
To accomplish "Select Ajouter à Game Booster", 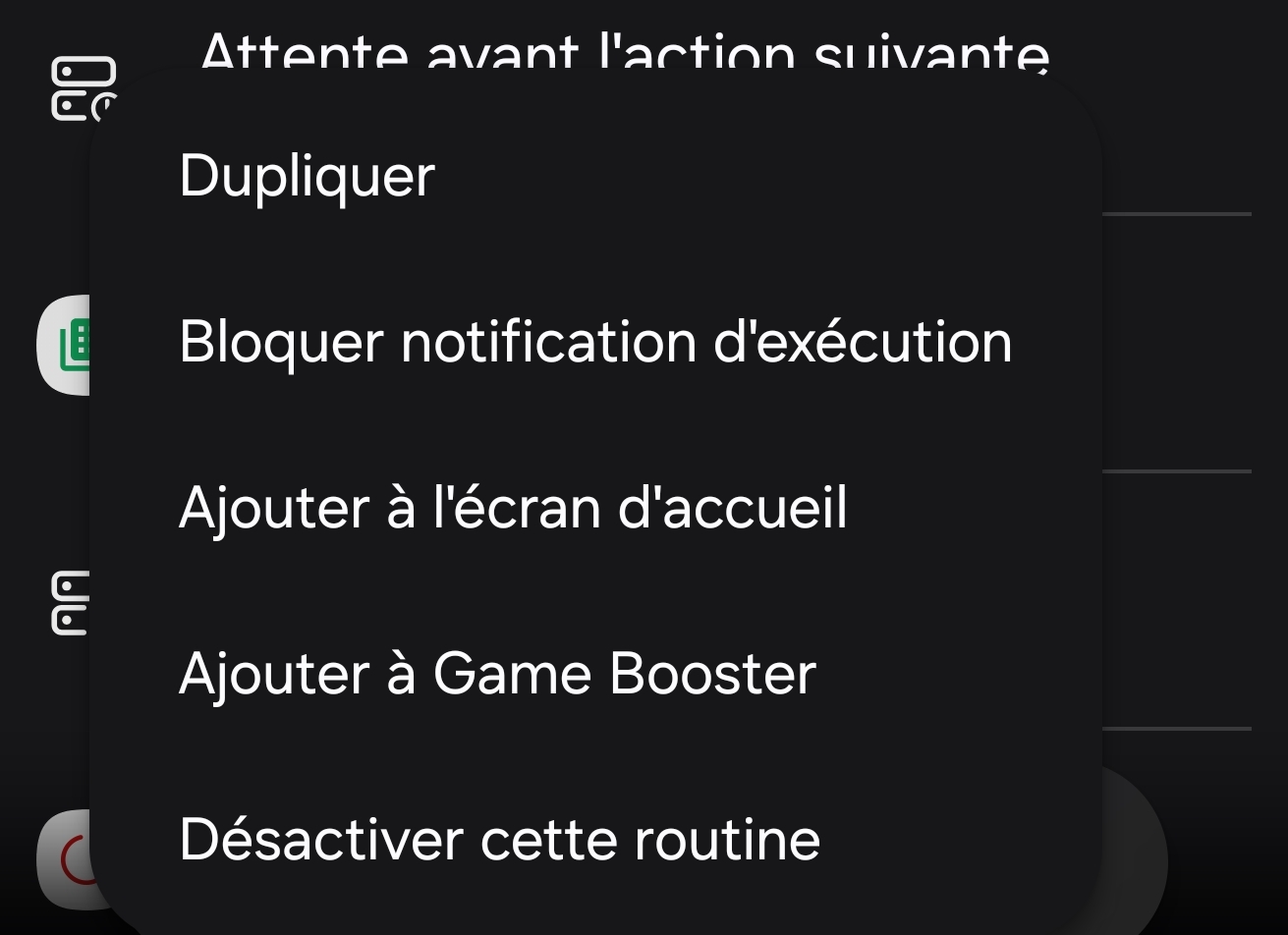I will pyautogui.click(x=497, y=675).
